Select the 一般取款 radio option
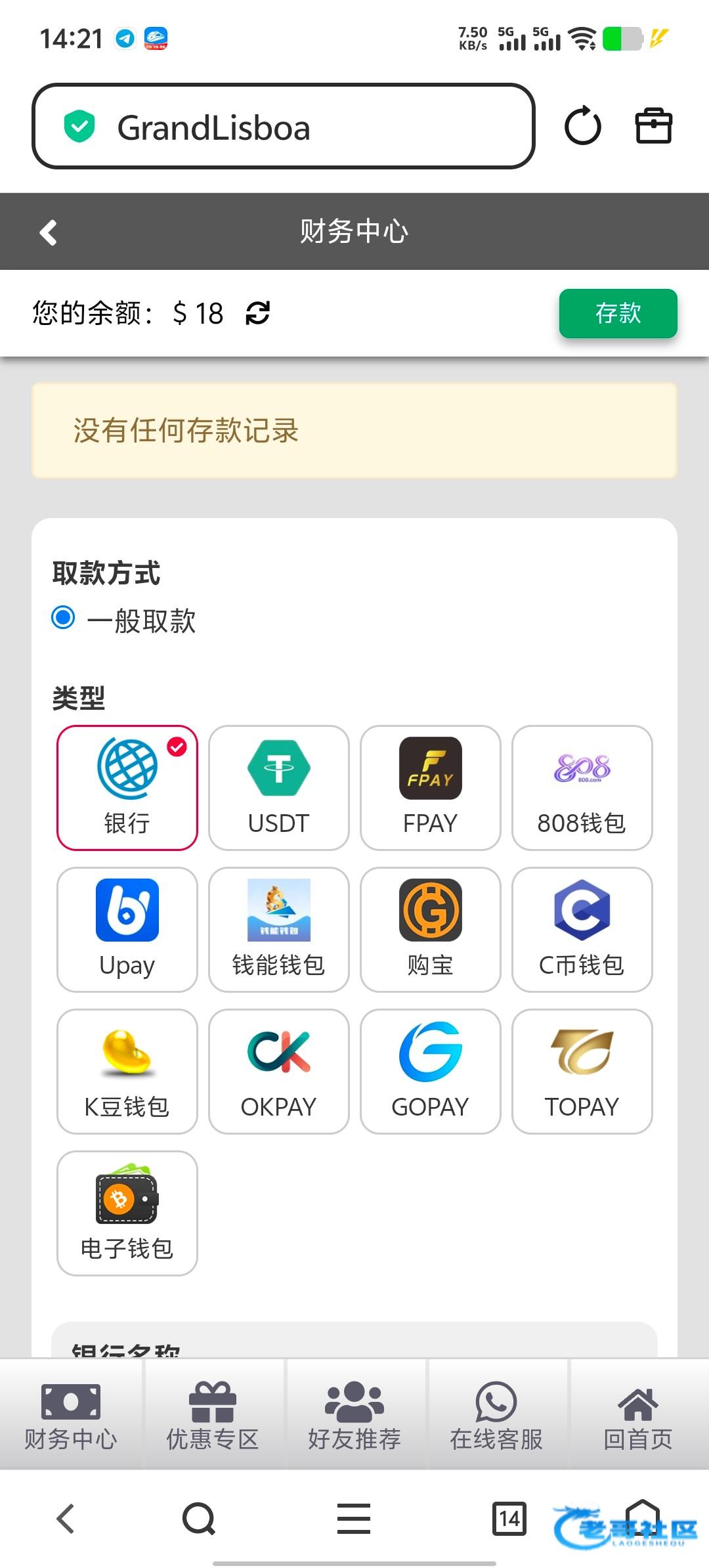 (x=64, y=618)
